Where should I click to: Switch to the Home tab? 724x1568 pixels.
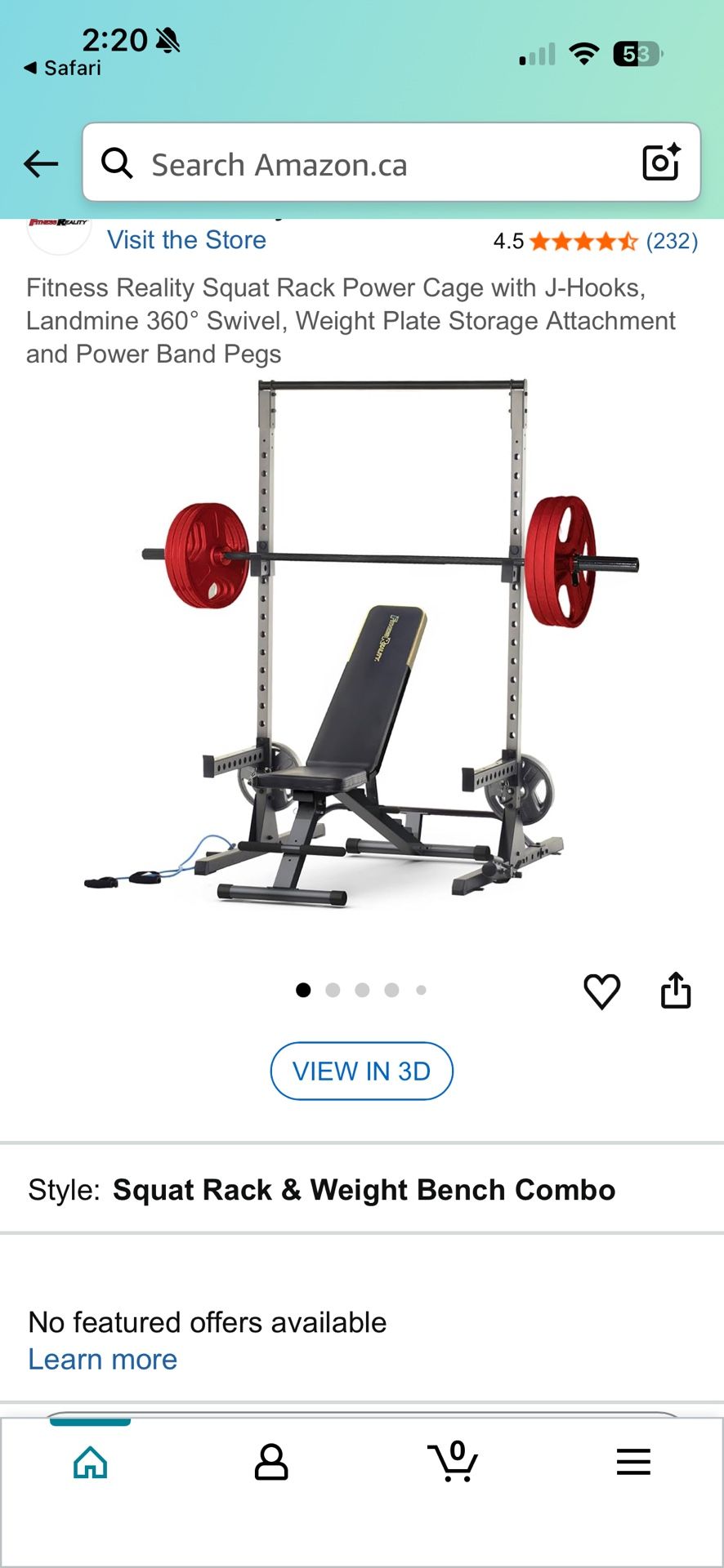(91, 1462)
